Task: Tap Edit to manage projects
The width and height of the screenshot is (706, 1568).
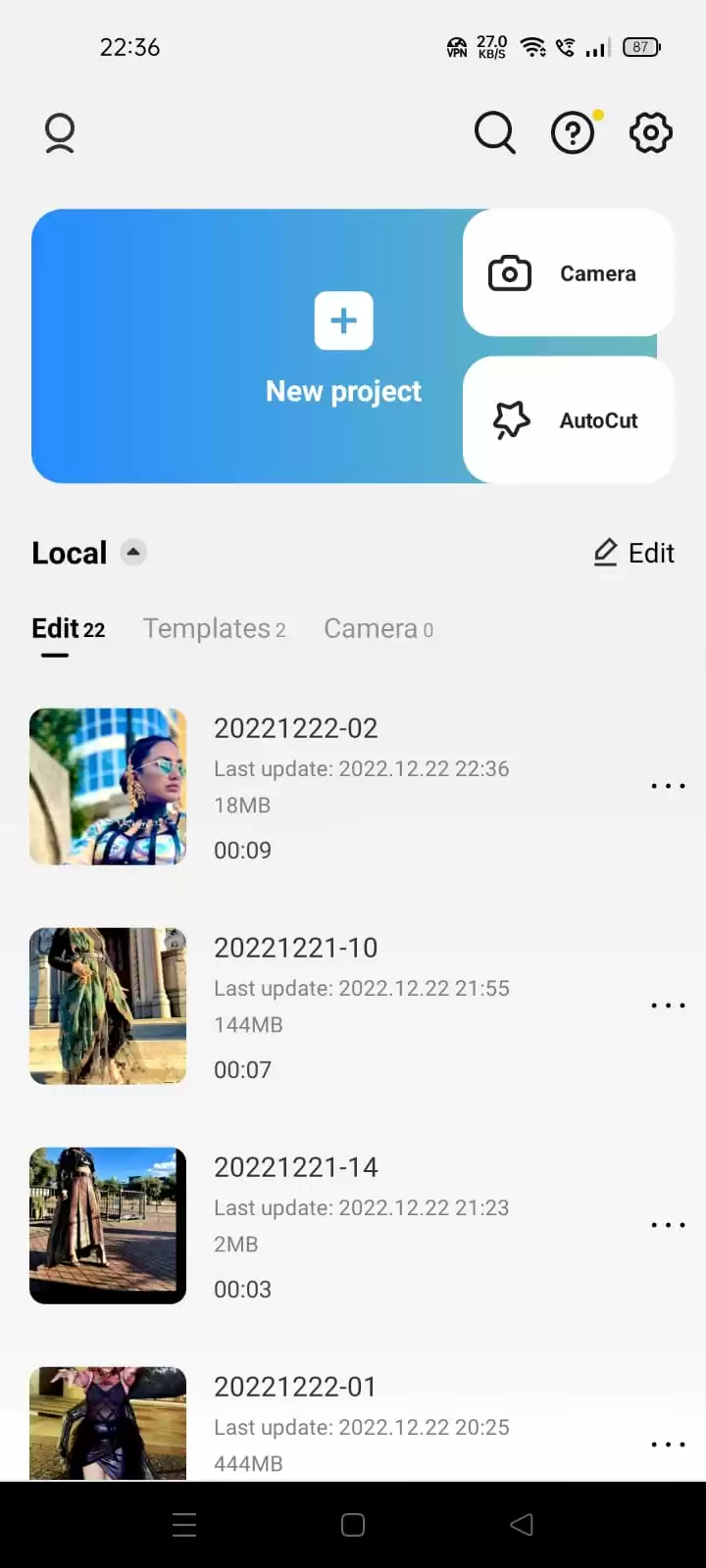Action: (x=634, y=553)
